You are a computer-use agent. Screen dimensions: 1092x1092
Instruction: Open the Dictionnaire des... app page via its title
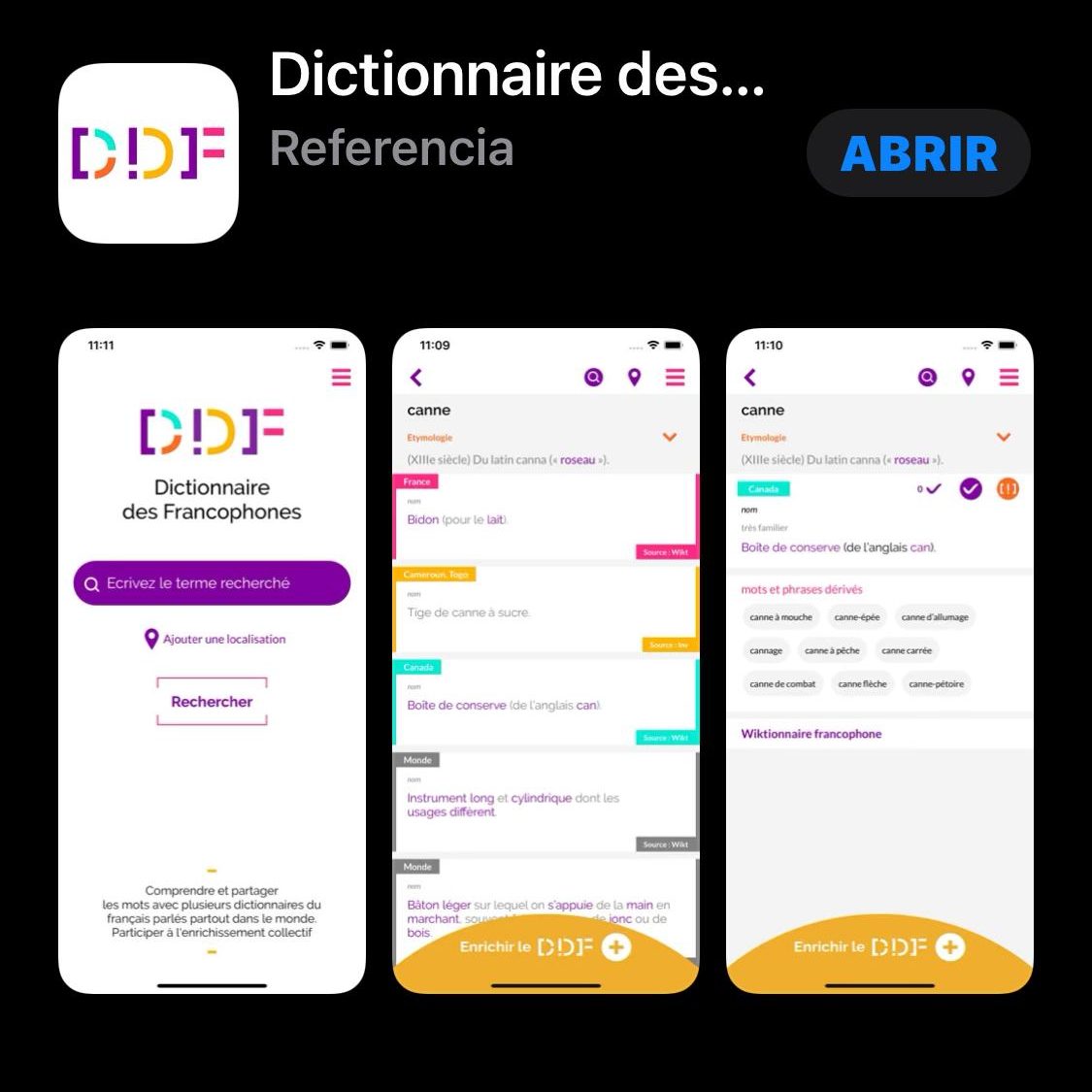coord(516,74)
